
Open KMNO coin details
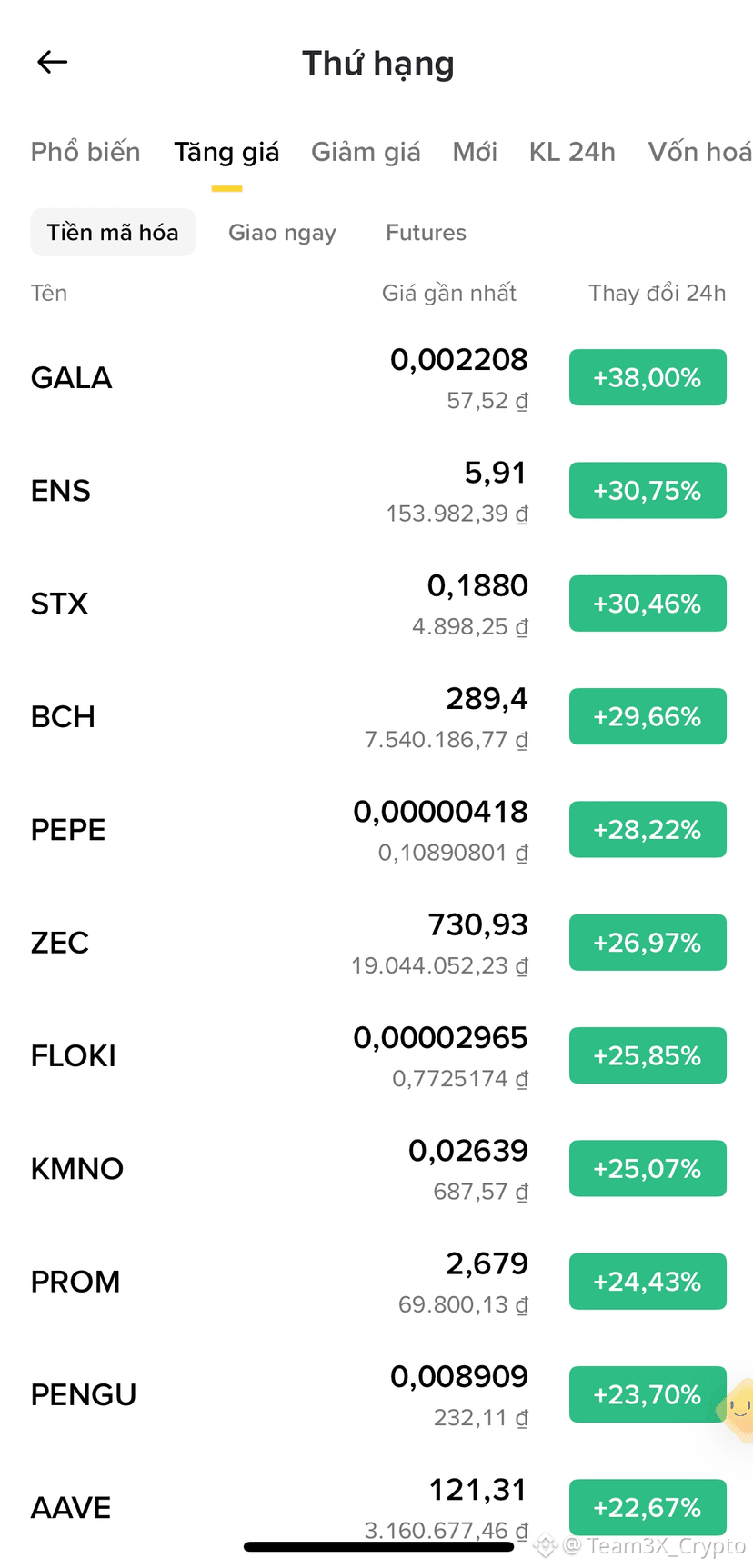click(376, 1169)
